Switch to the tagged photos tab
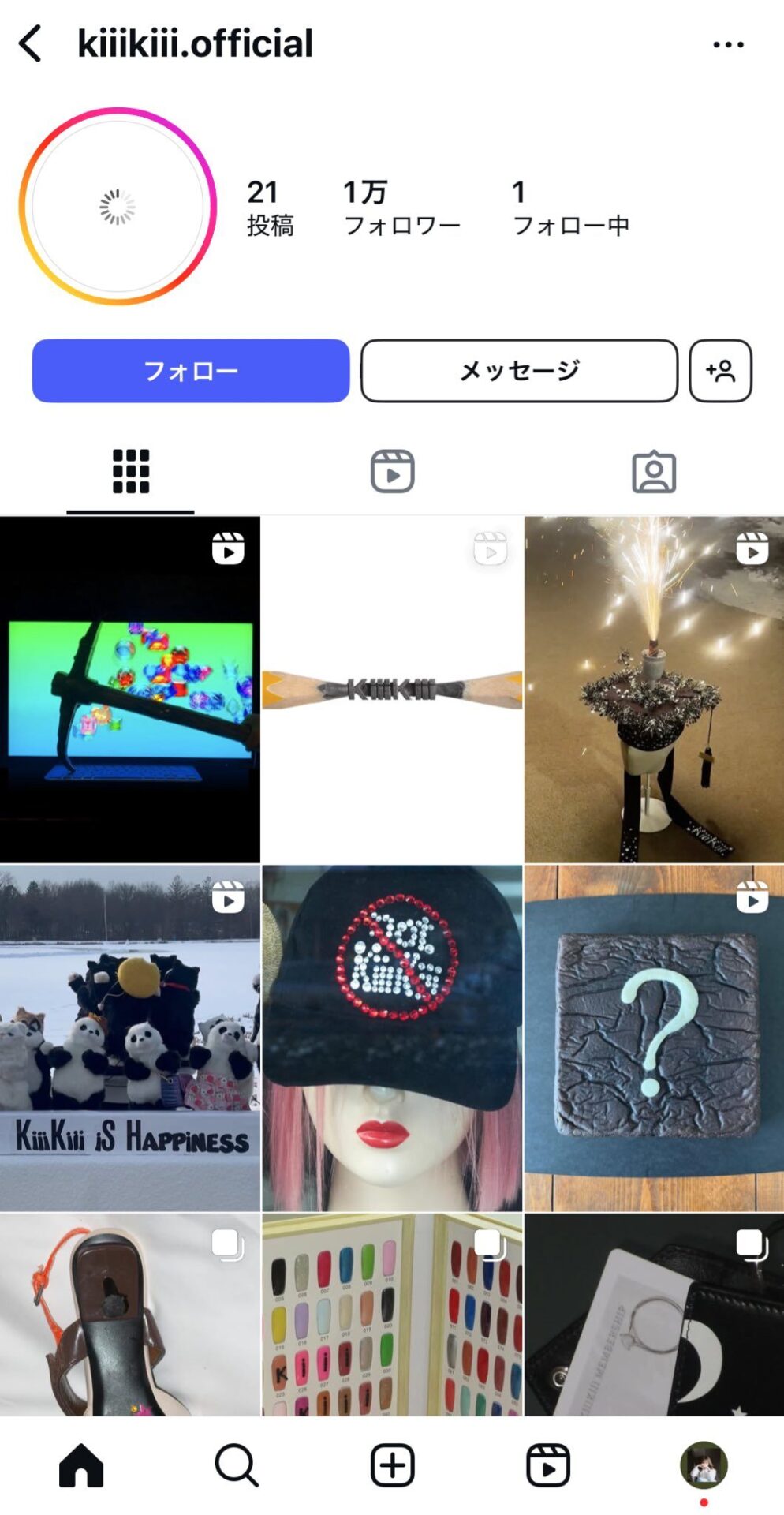Screen dimensions: 784x1515 point(654,472)
